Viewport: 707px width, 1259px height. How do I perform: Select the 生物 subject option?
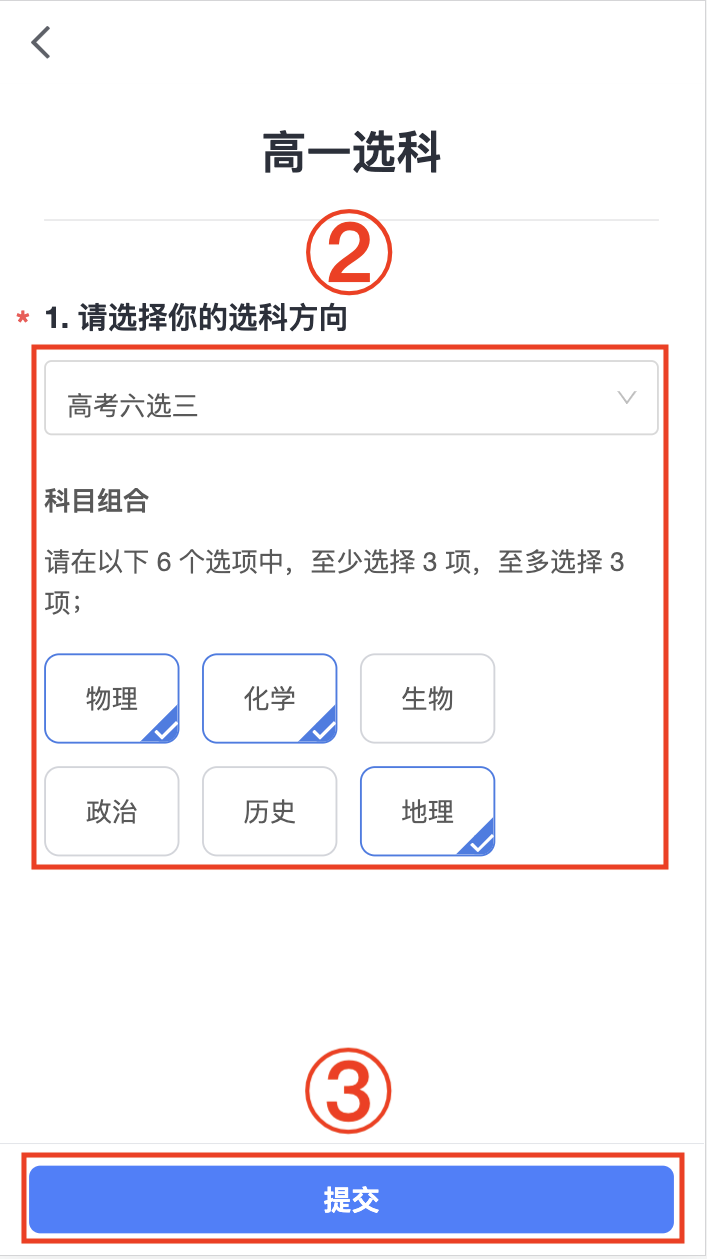click(427, 698)
